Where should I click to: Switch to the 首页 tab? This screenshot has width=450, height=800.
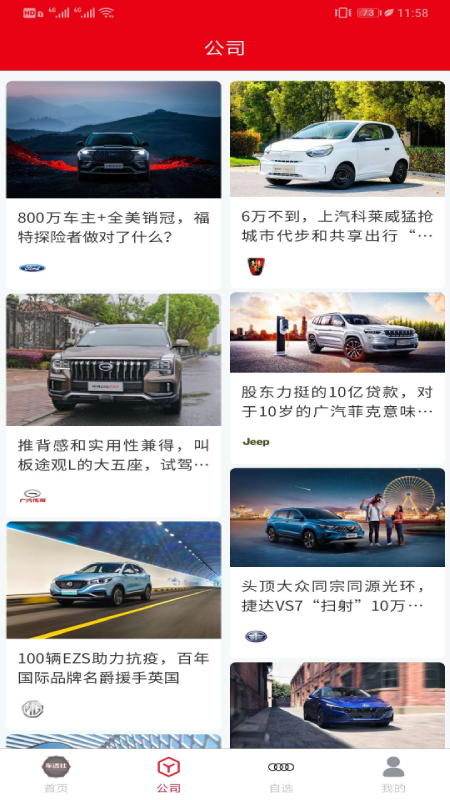56,774
